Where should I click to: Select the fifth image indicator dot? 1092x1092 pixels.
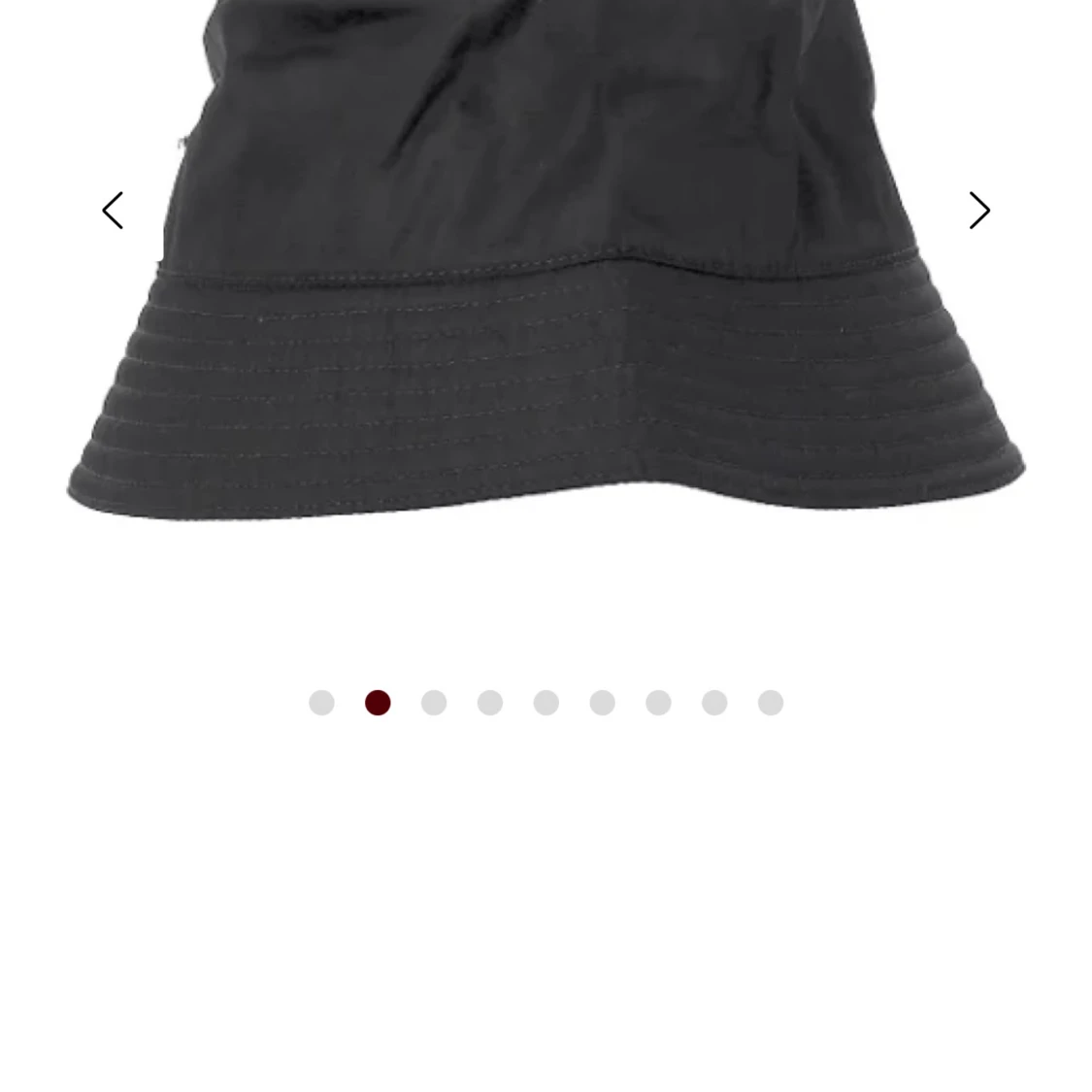pyautogui.click(x=546, y=703)
